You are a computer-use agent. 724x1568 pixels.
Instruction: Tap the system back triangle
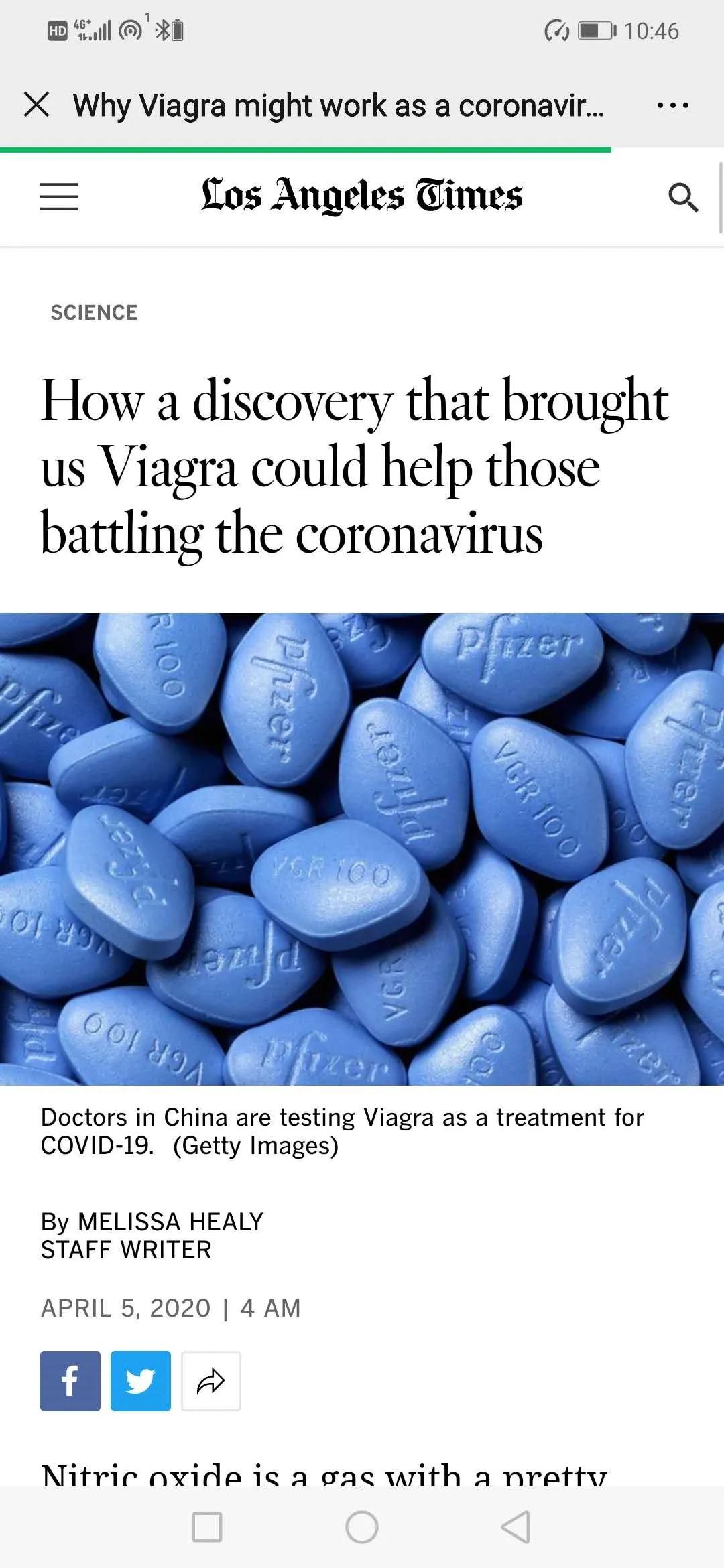coord(516,1527)
